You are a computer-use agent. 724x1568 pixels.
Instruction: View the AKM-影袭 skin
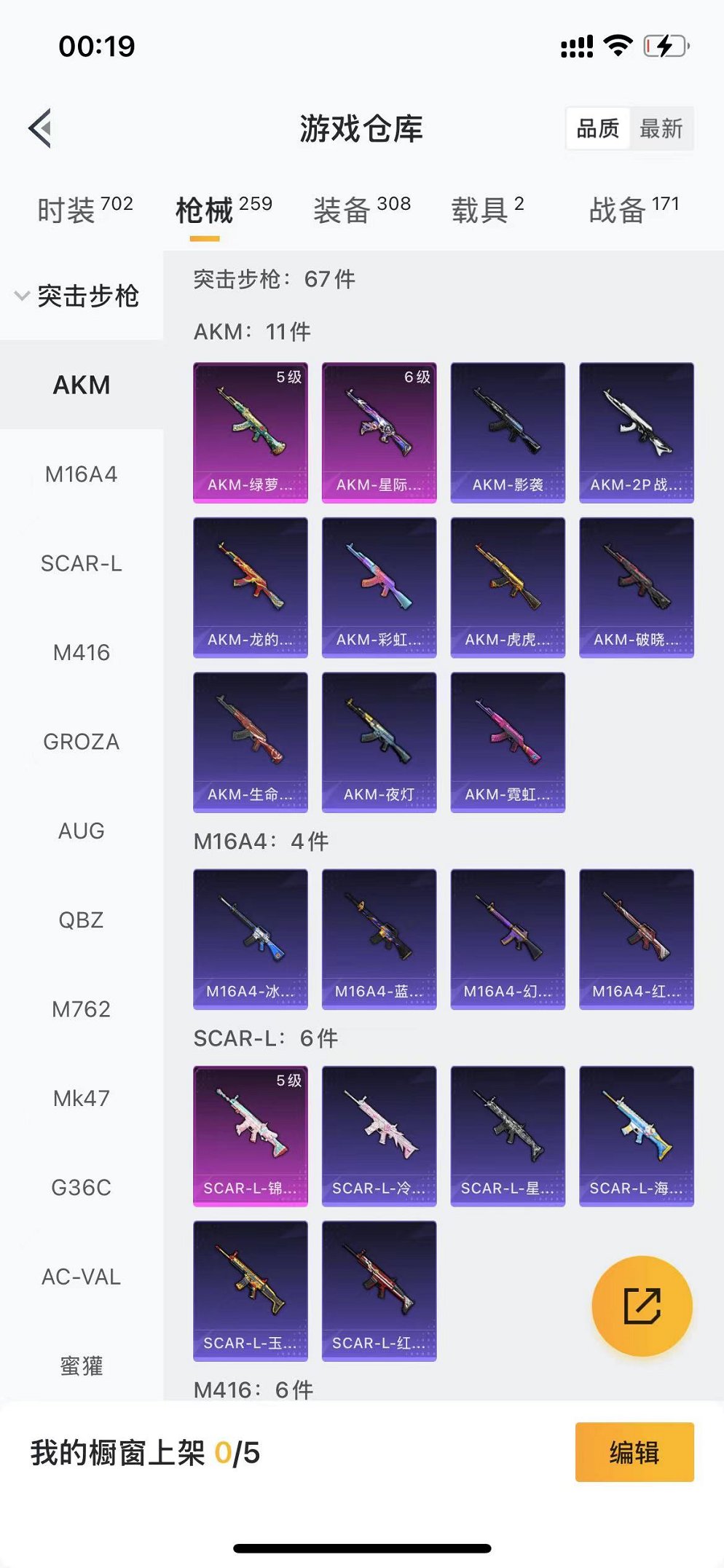(508, 432)
